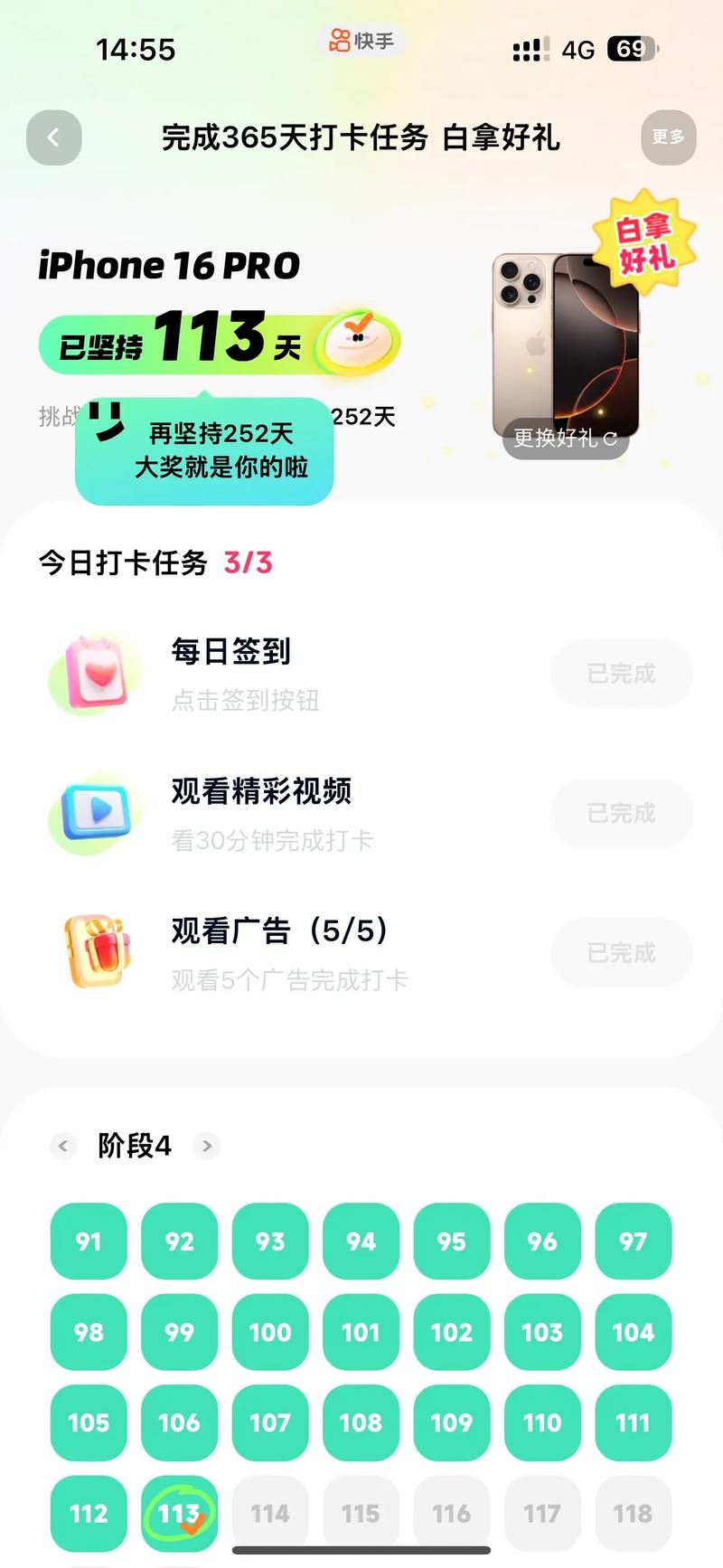Open the 快手 app logo pill at top
This screenshot has width=723, height=1568.
click(x=361, y=40)
